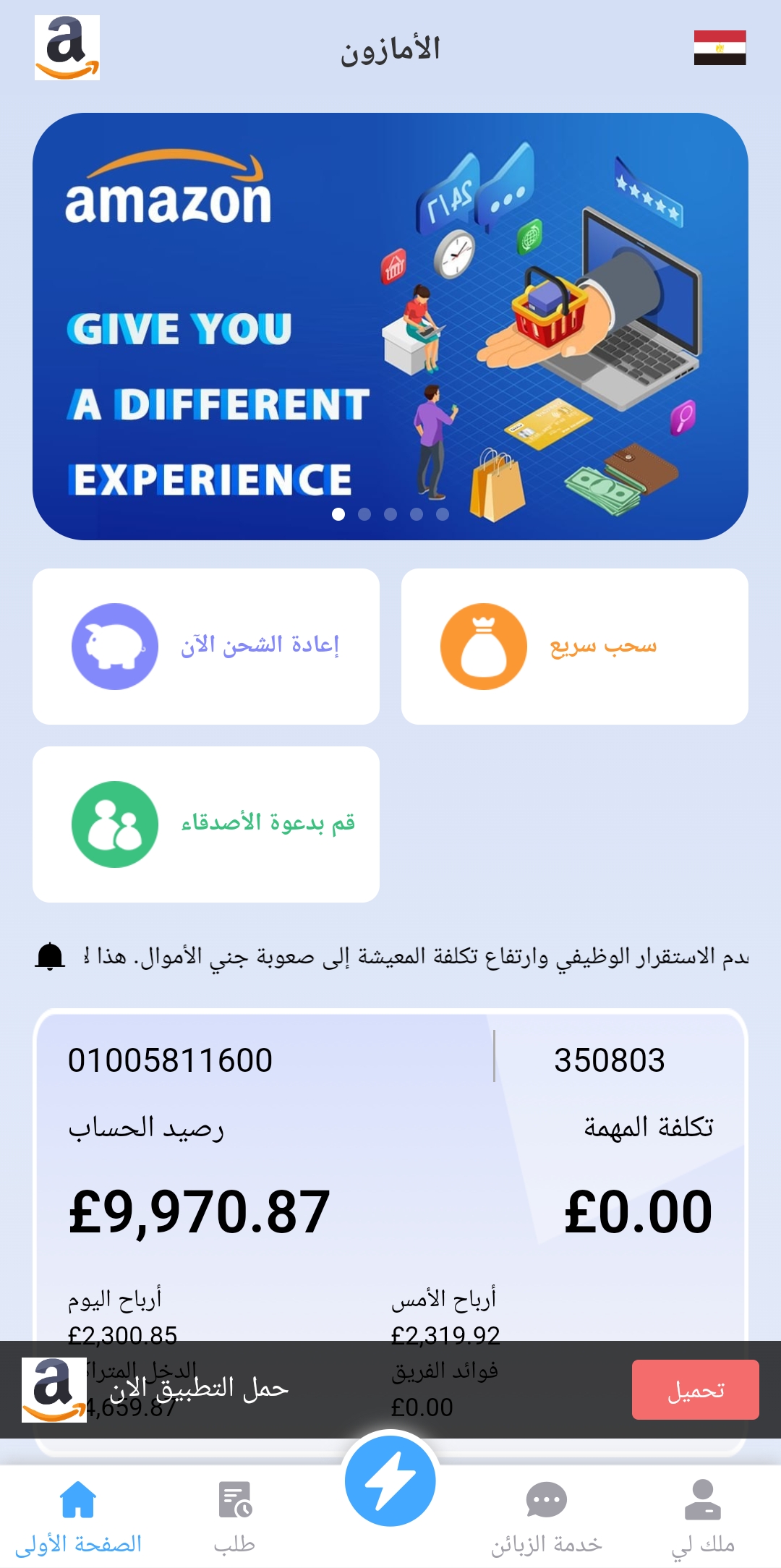Select the second banner page dot
Screen dimensions: 781x1568
[364, 514]
